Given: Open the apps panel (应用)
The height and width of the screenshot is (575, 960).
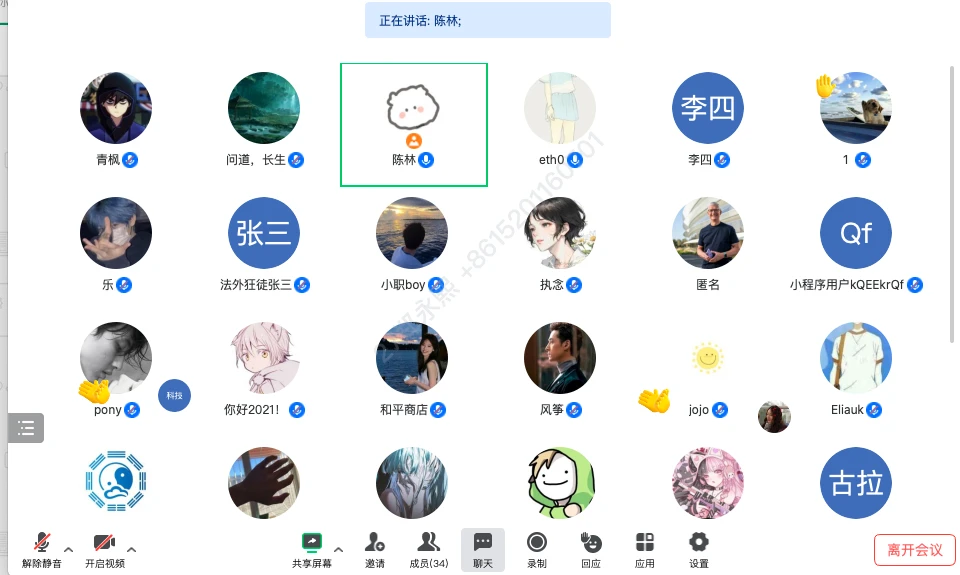Looking at the screenshot, I should pyautogui.click(x=645, y=548).
